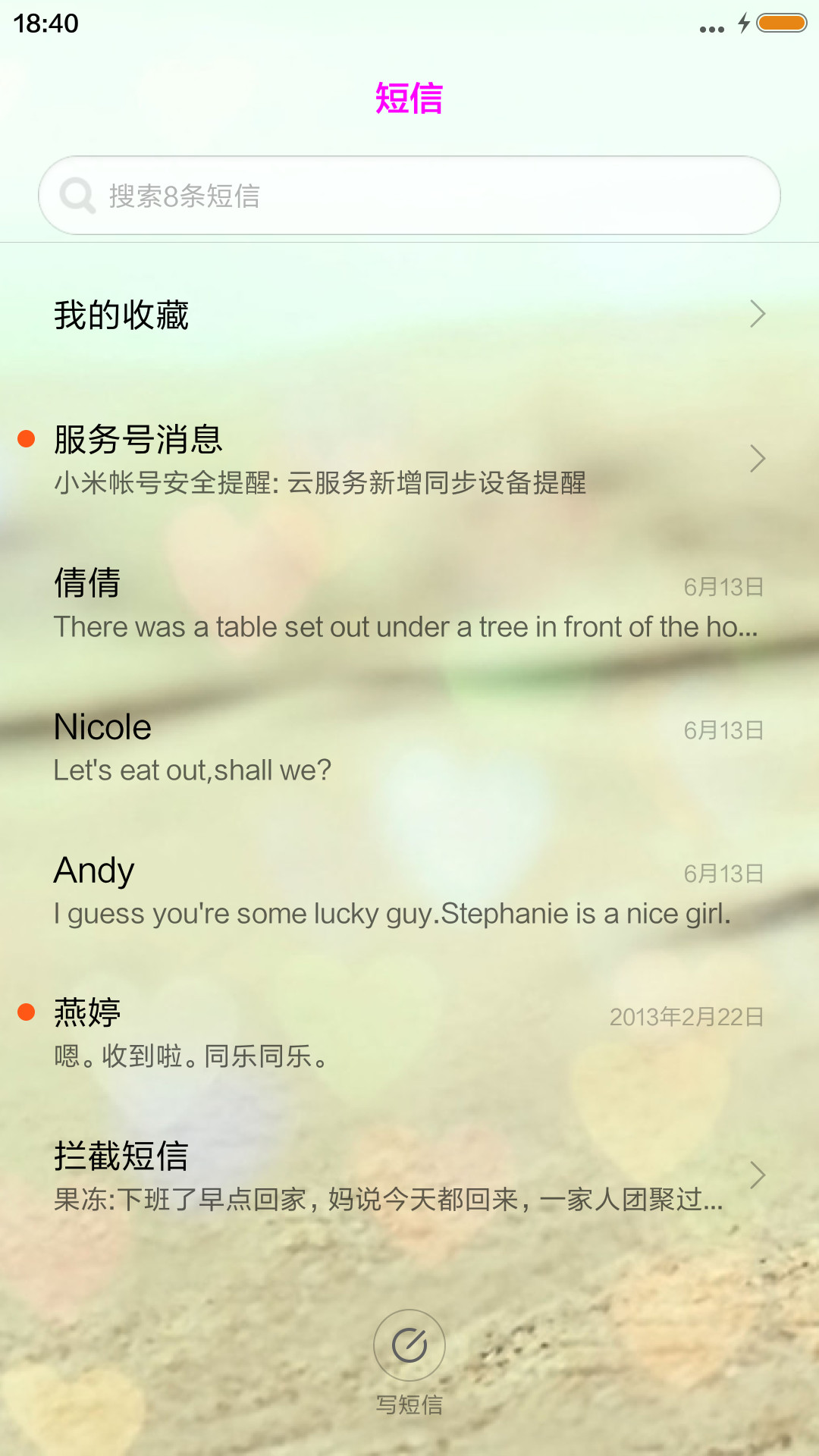Tap the search messages field

(x=409, y=196)
